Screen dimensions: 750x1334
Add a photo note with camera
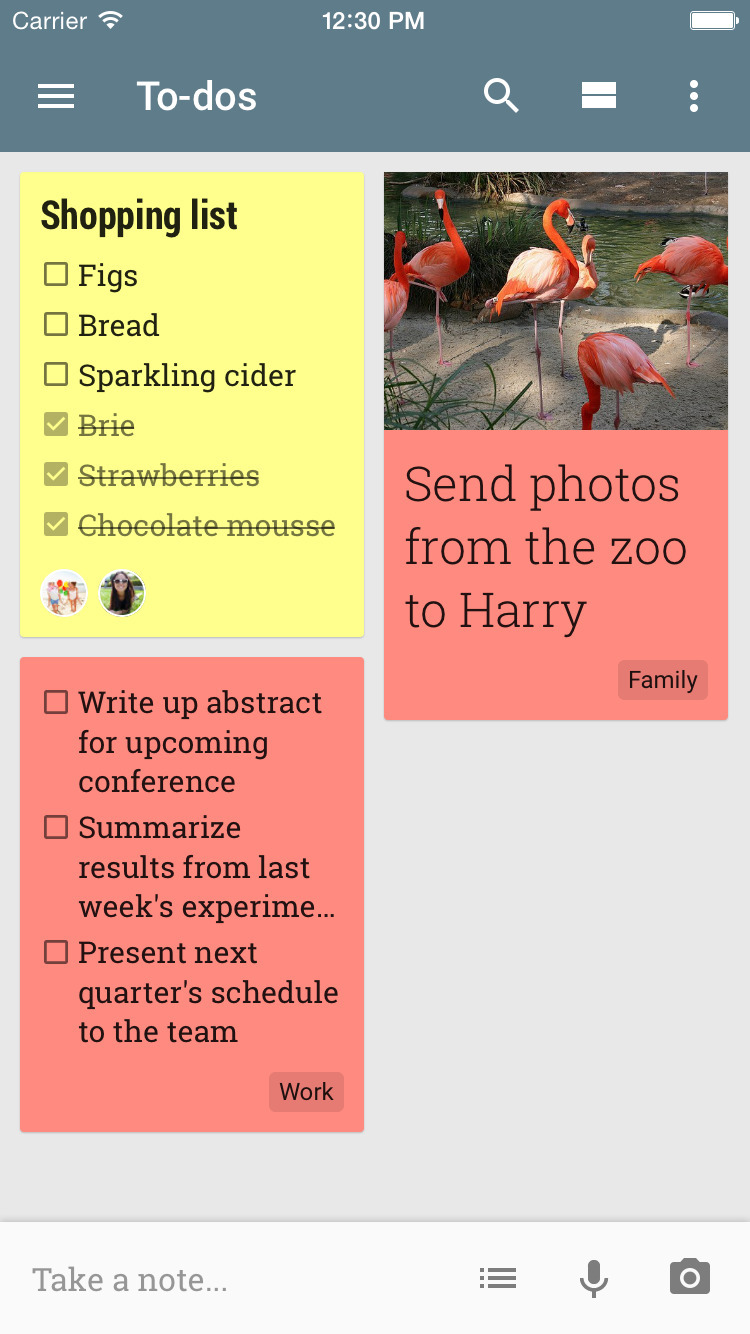[x=689, y=1278]
